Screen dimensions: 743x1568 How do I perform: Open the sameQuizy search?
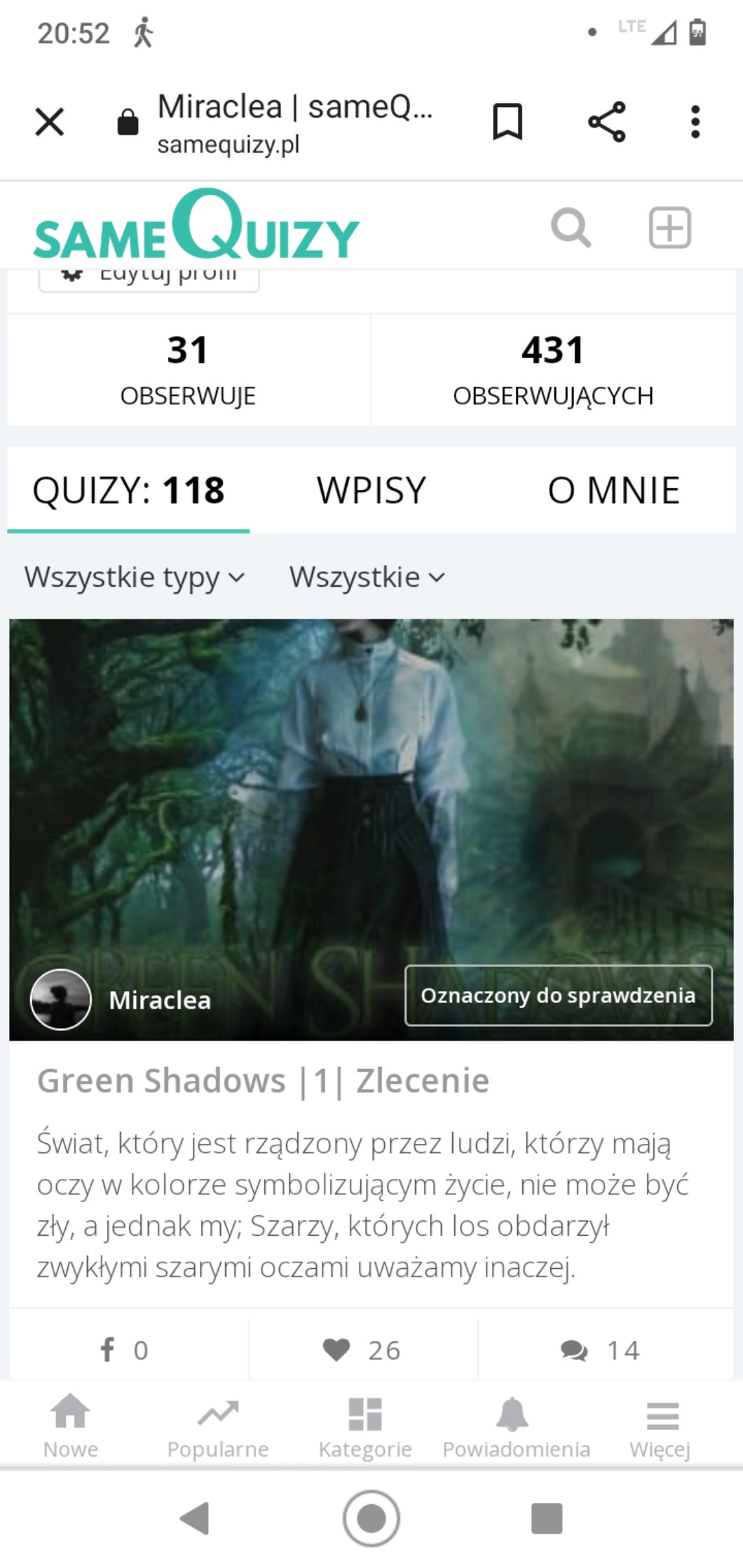[571, 228]
